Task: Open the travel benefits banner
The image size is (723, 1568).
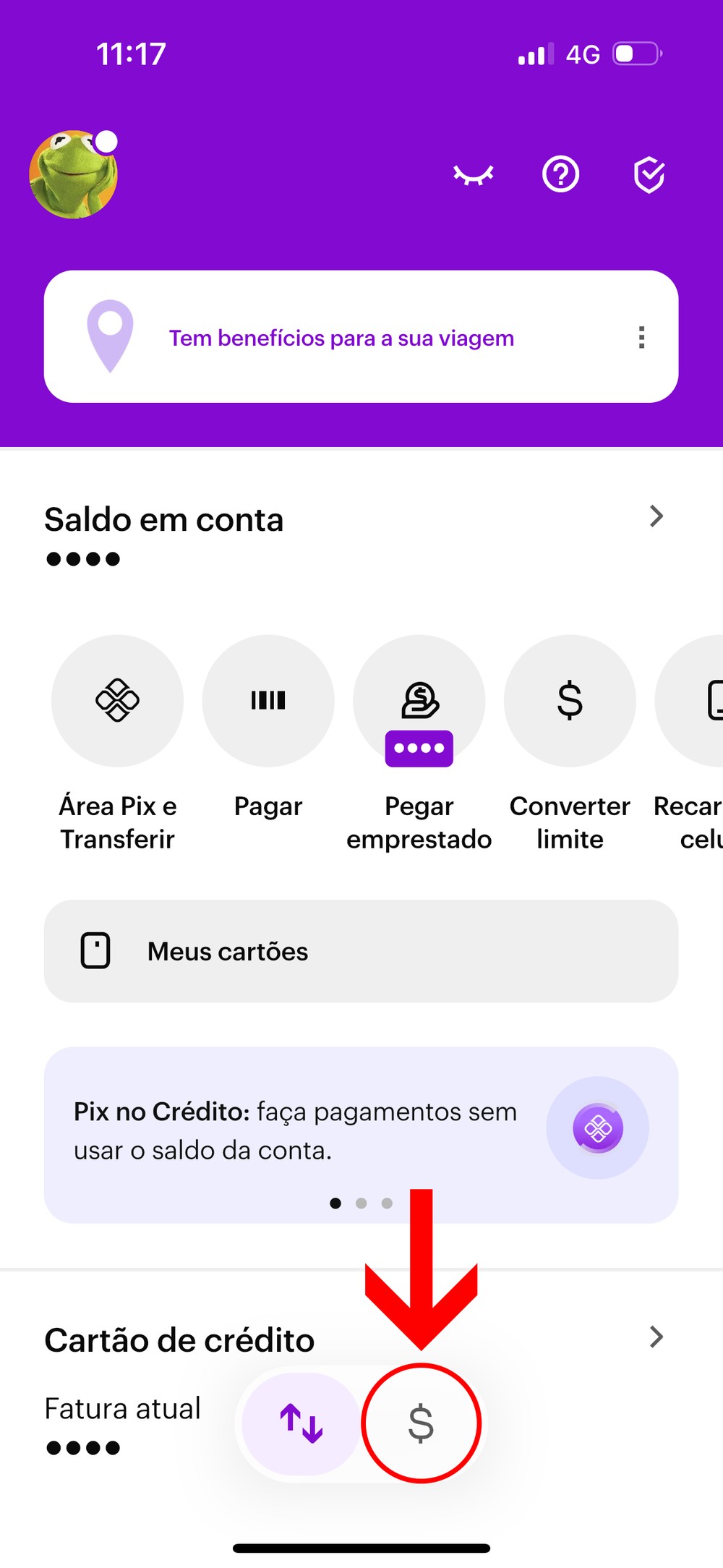Action: (341, 338)
